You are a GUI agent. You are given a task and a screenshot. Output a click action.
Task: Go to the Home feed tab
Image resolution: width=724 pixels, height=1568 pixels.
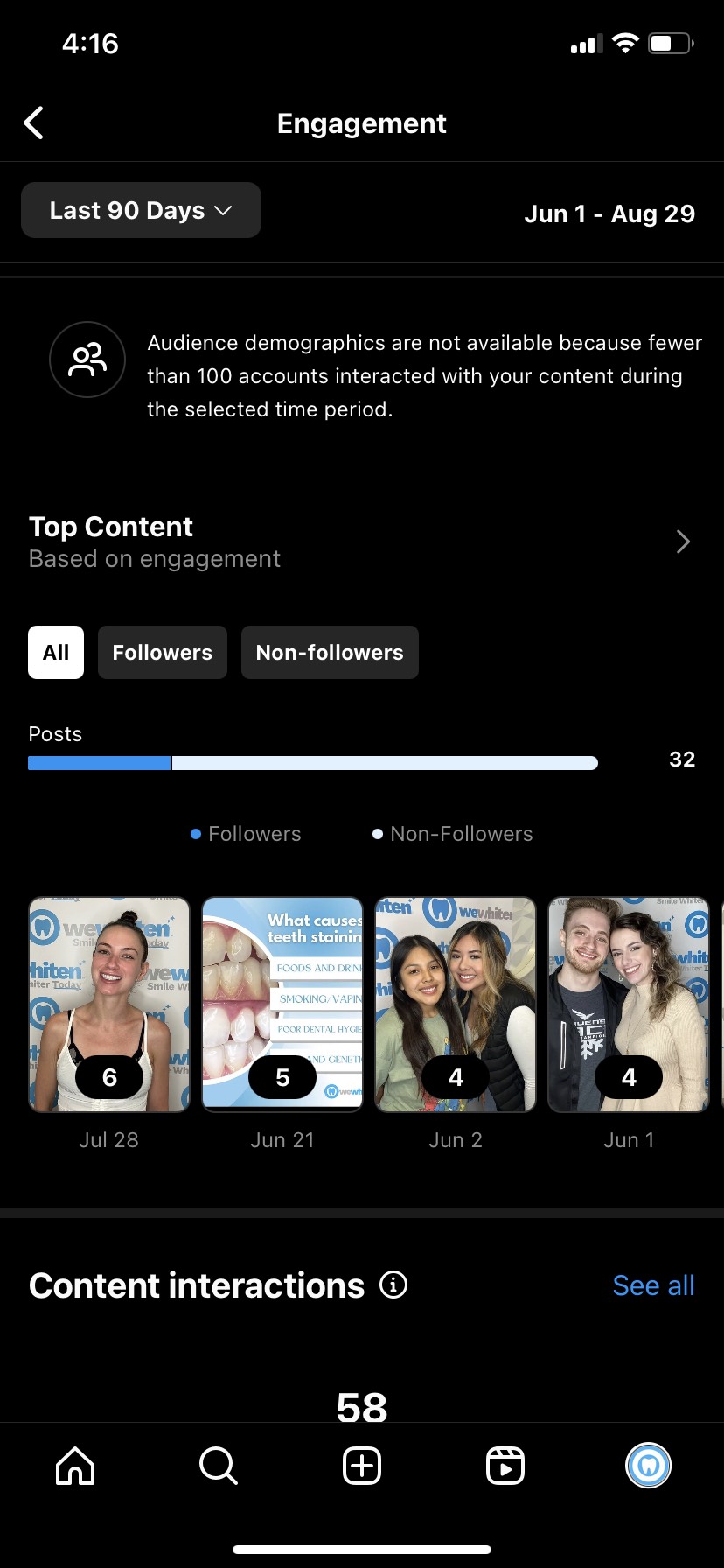pos(75,1465)
